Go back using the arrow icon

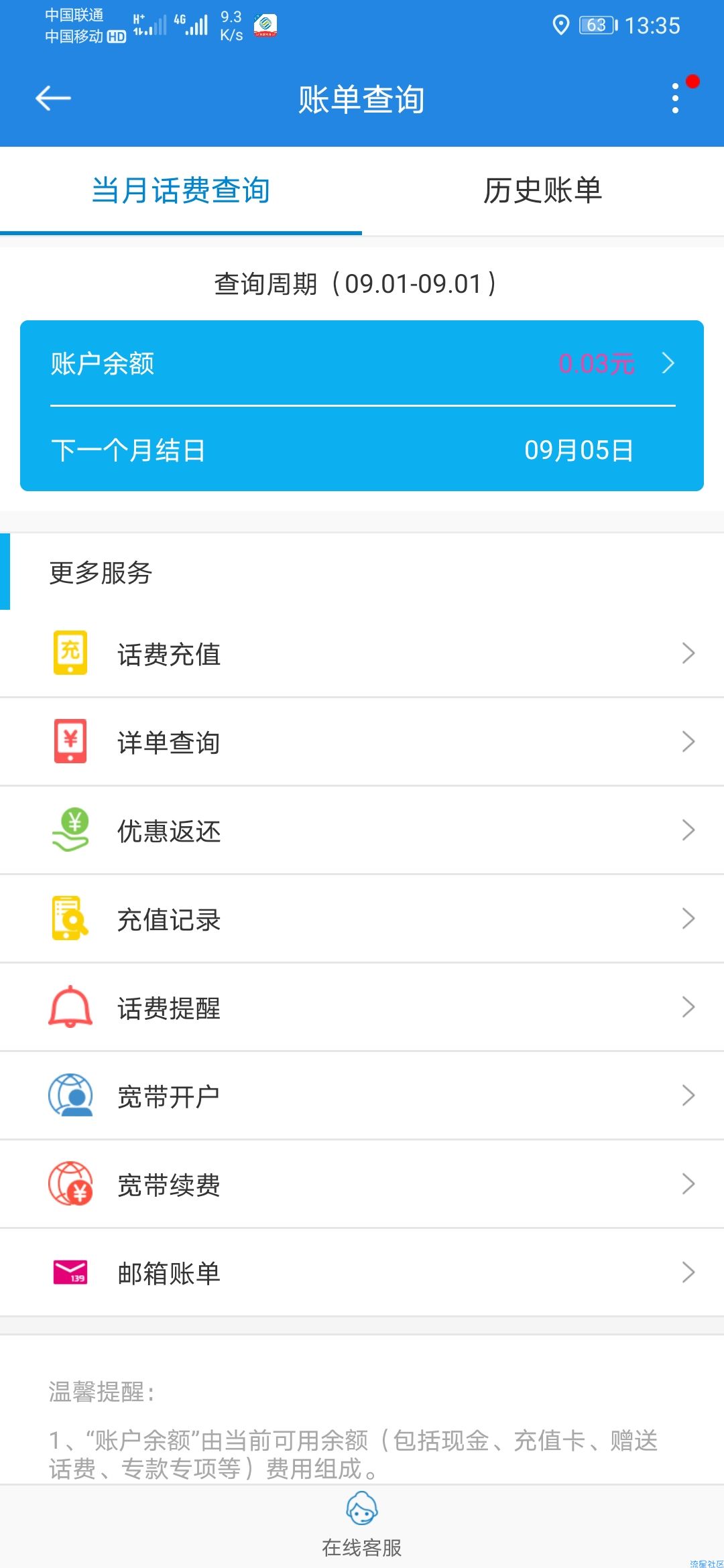[53, 99]
